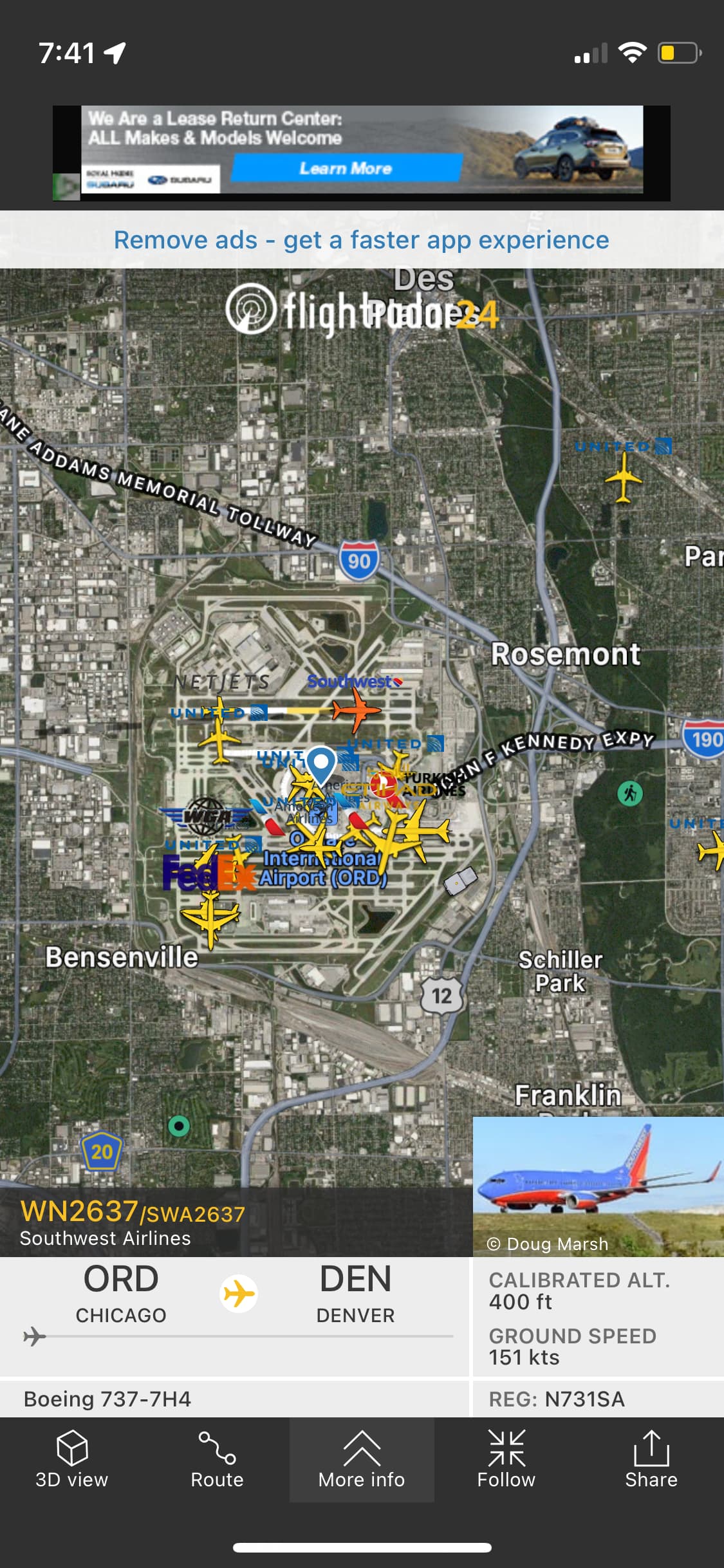The image size is (724, 1568).
Task: Select the orange Southwest plane on the map
Action: point(355,712)
